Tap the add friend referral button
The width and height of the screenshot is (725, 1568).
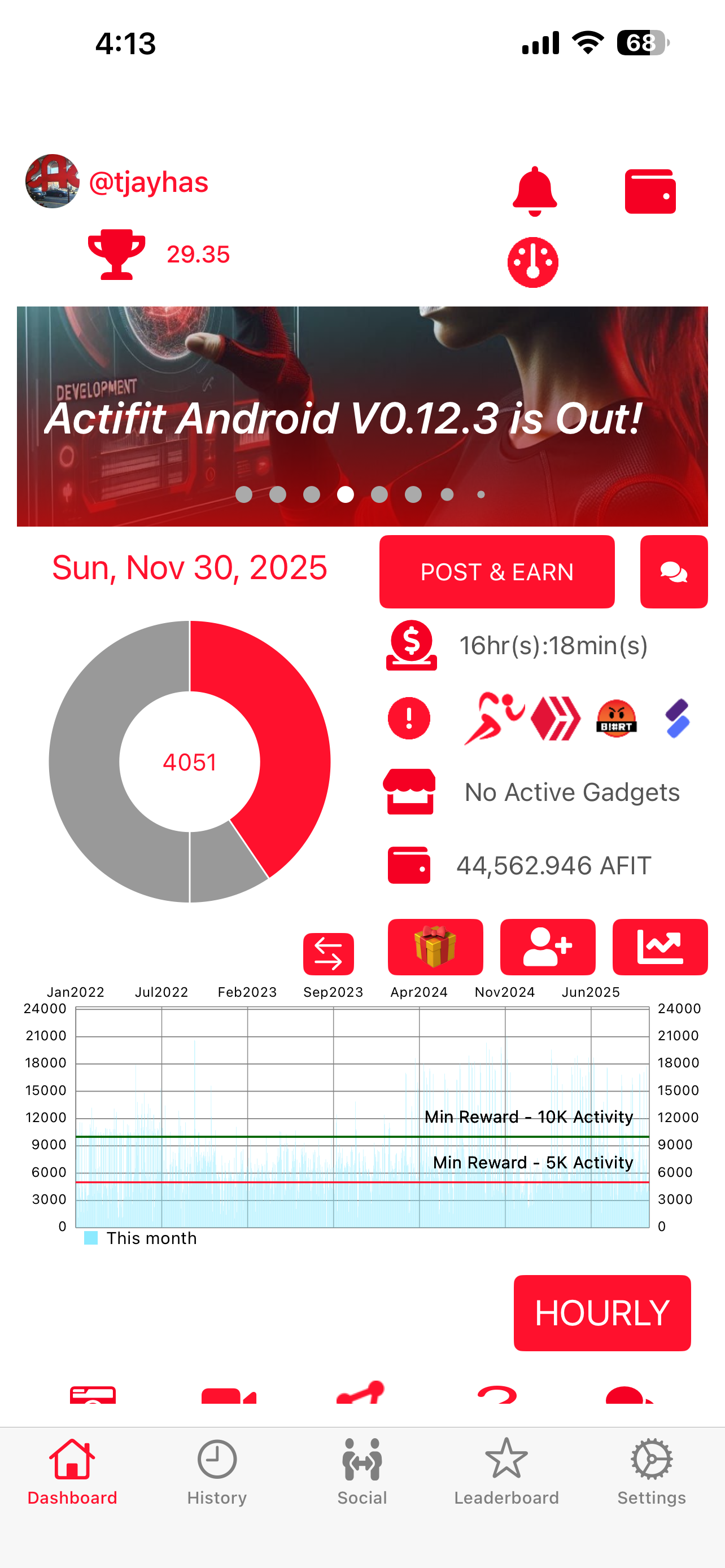[547, 947]
